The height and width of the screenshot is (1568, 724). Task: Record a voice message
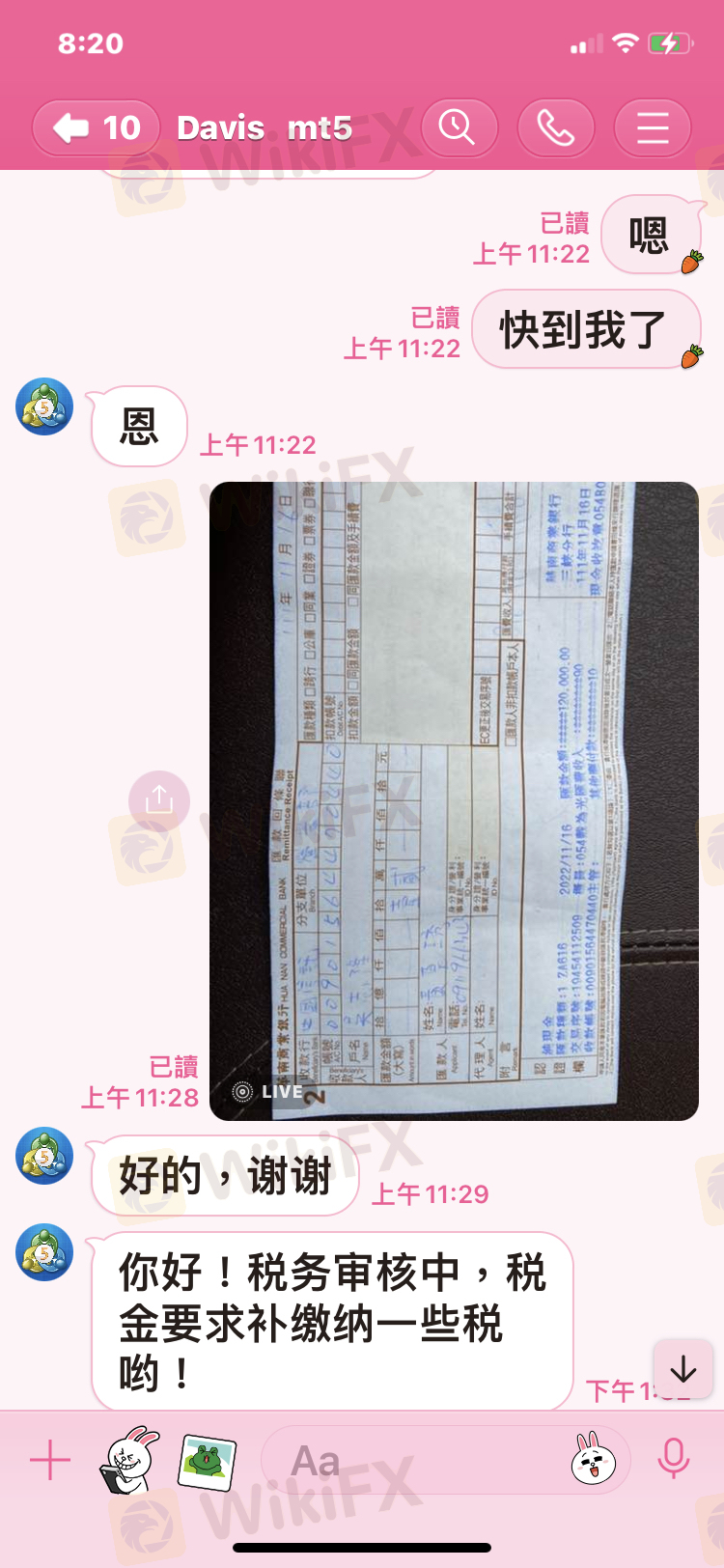673,1460
